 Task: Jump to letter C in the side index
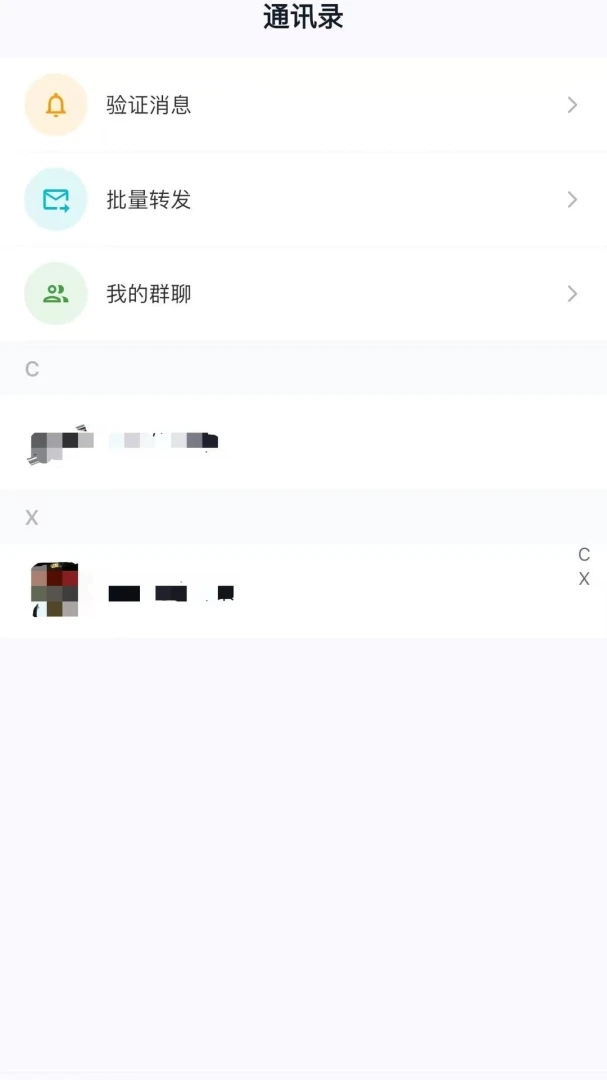[x=584, y=554]
